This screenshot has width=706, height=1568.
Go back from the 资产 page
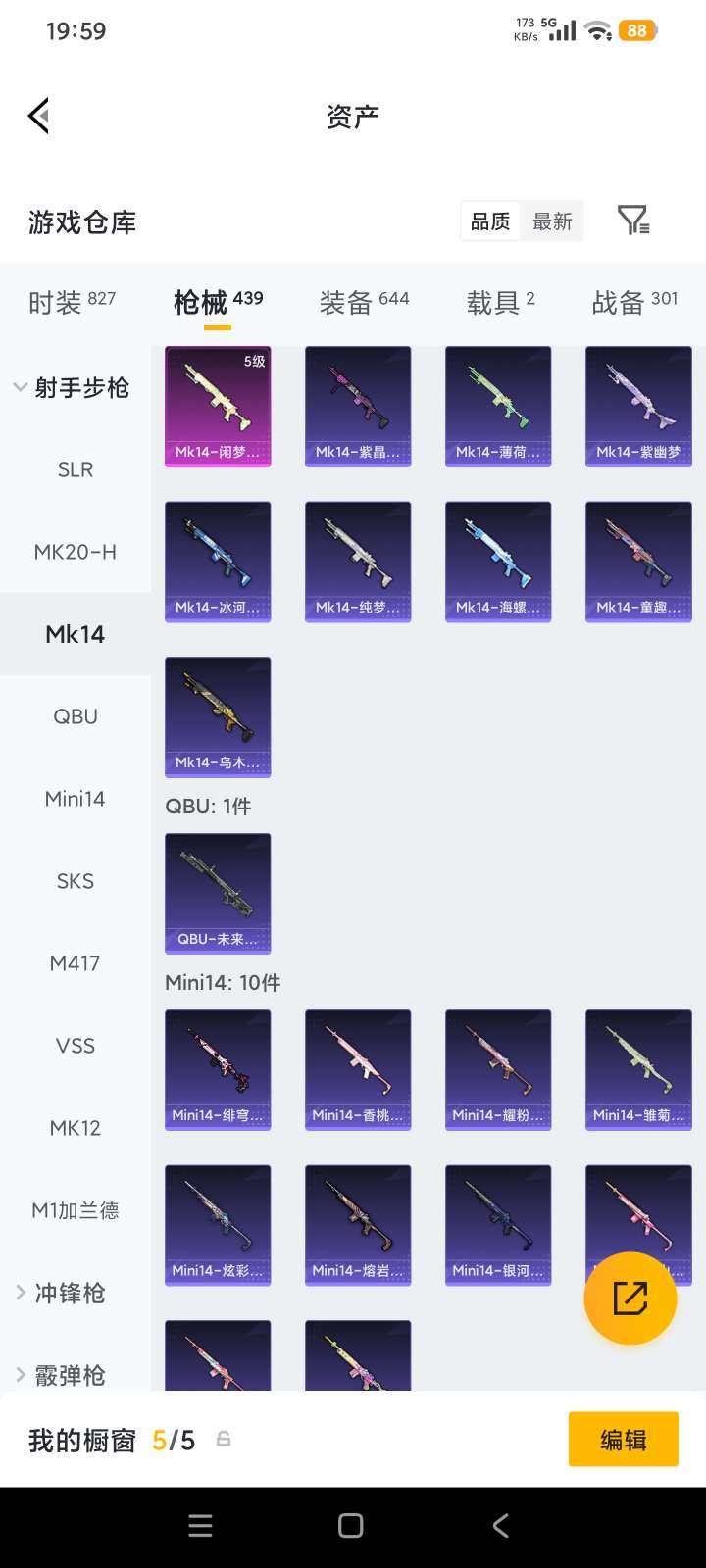click(39, 116)
